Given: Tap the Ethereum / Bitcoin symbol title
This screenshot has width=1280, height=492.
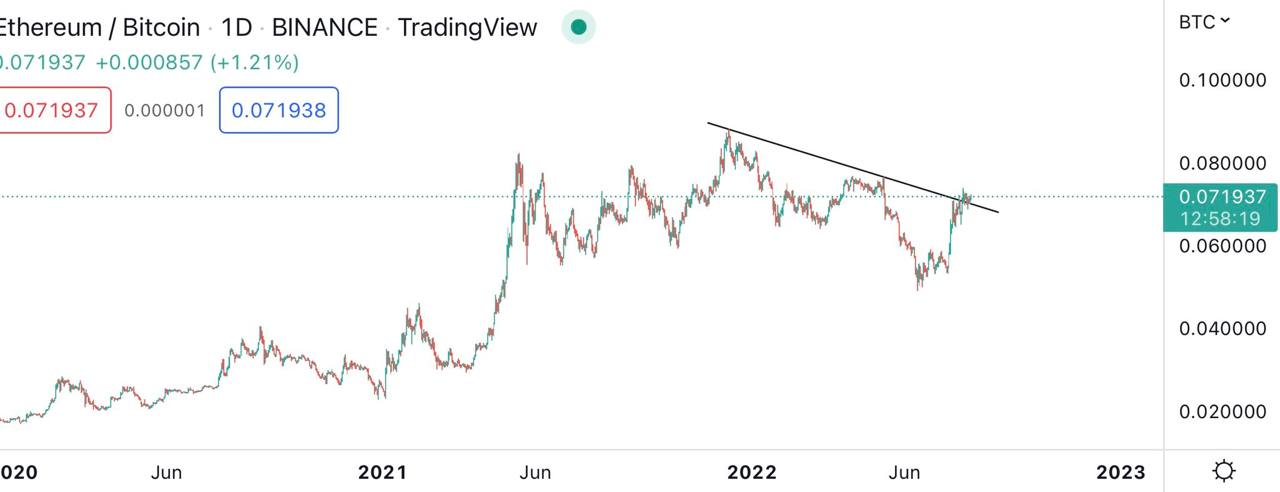Looking at the screenshot, I should point(100,27).
